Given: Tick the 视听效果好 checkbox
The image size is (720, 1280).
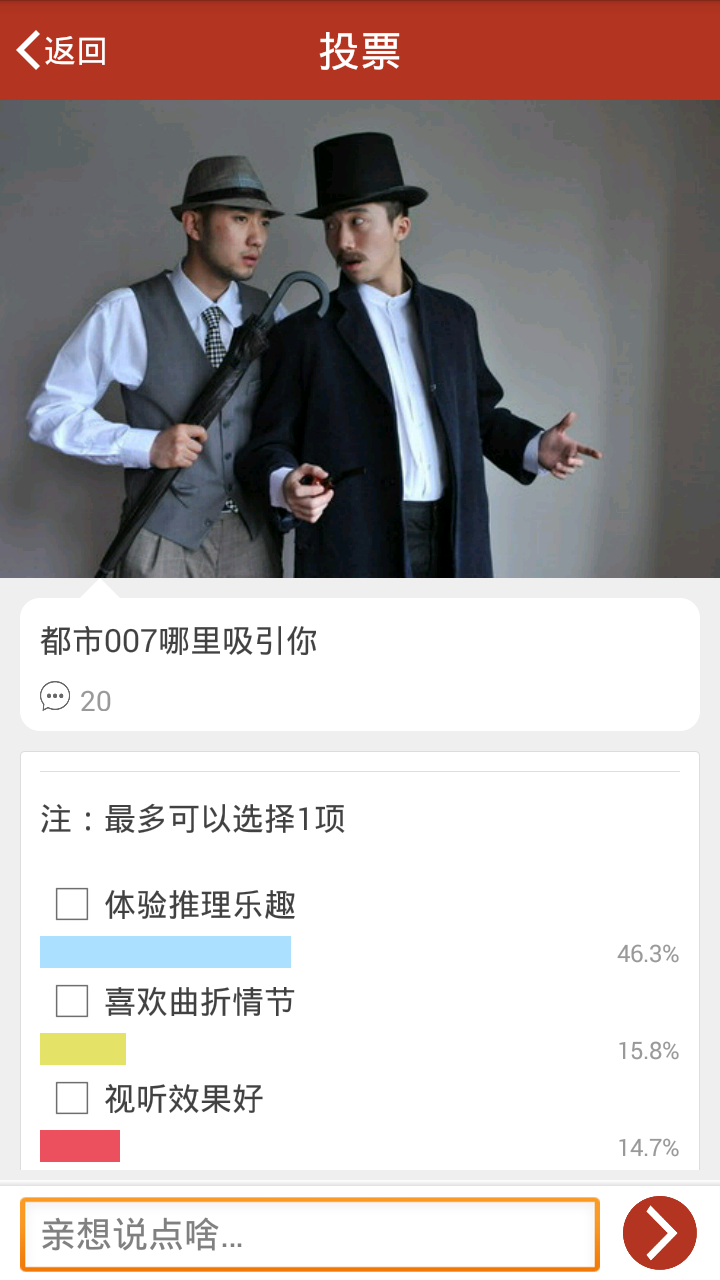Looking at the screenshot, I should click(72, 1098).
